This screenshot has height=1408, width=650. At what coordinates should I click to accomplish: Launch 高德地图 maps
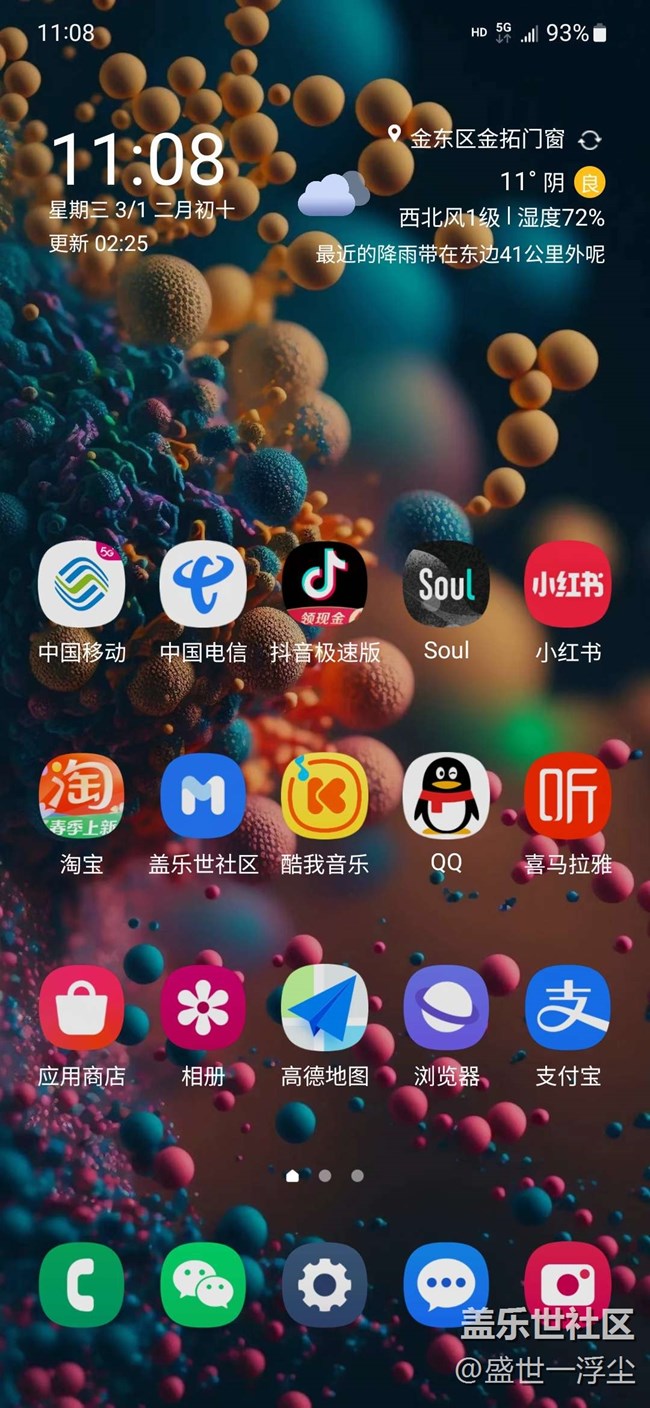click(x=325, y=1008)
